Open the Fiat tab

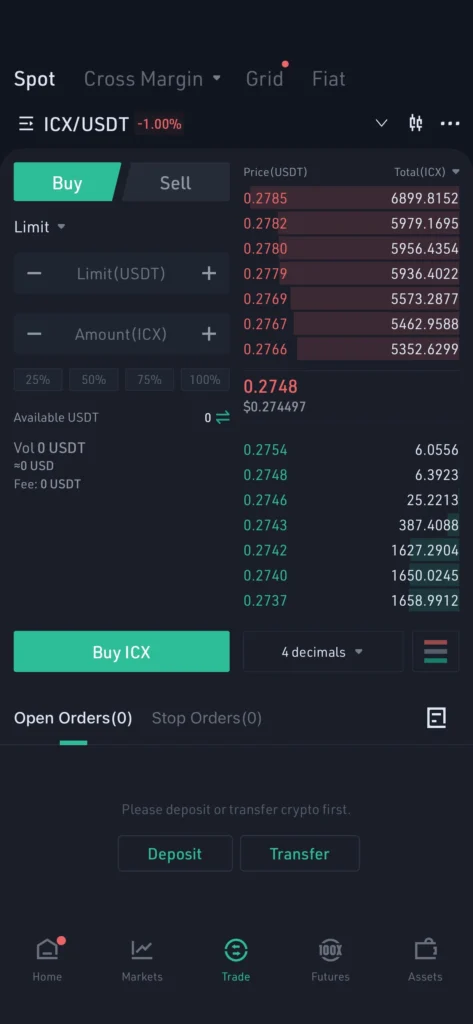click(329, 79)
